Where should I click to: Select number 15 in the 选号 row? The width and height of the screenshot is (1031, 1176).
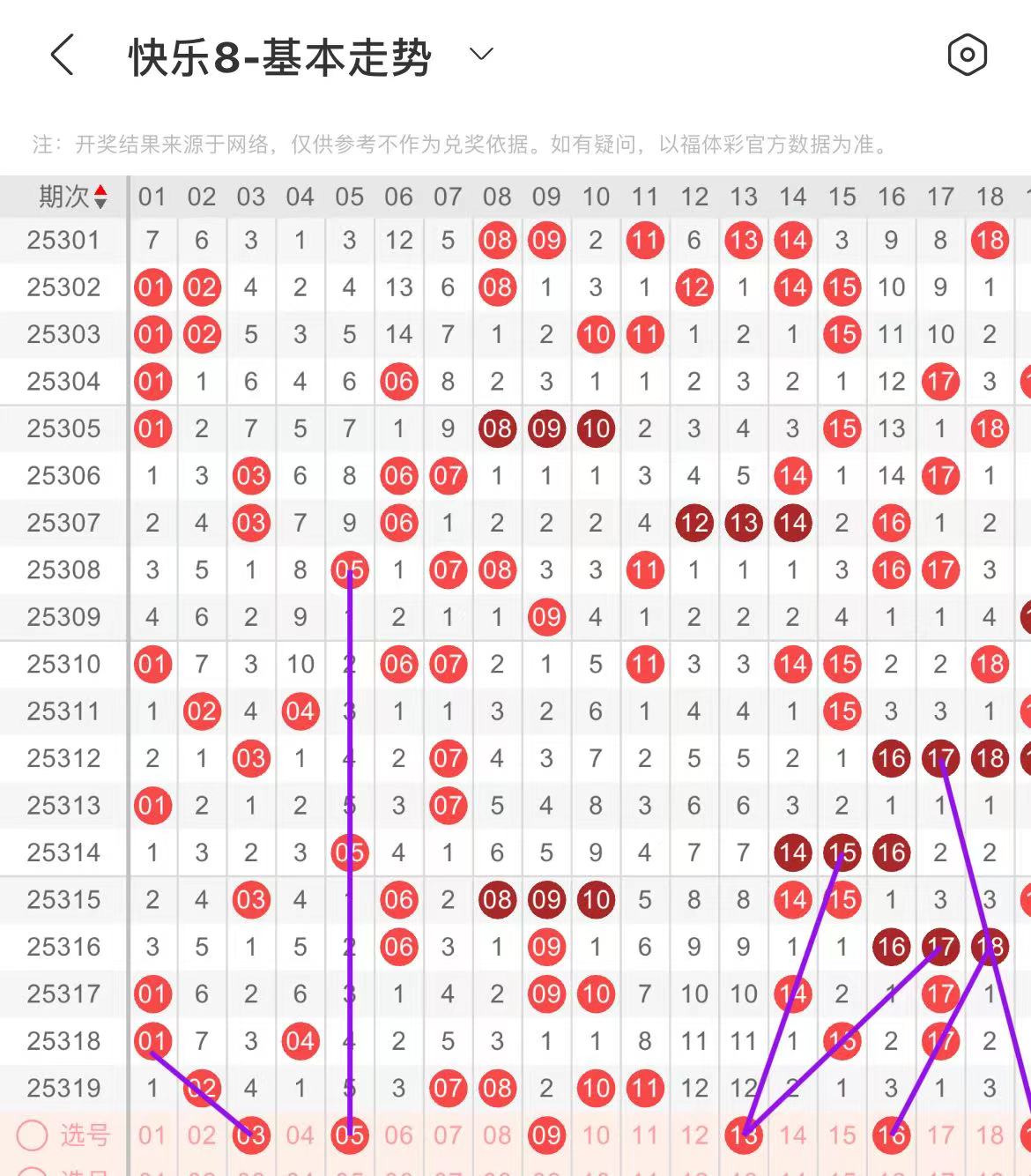coord(842,1135)
